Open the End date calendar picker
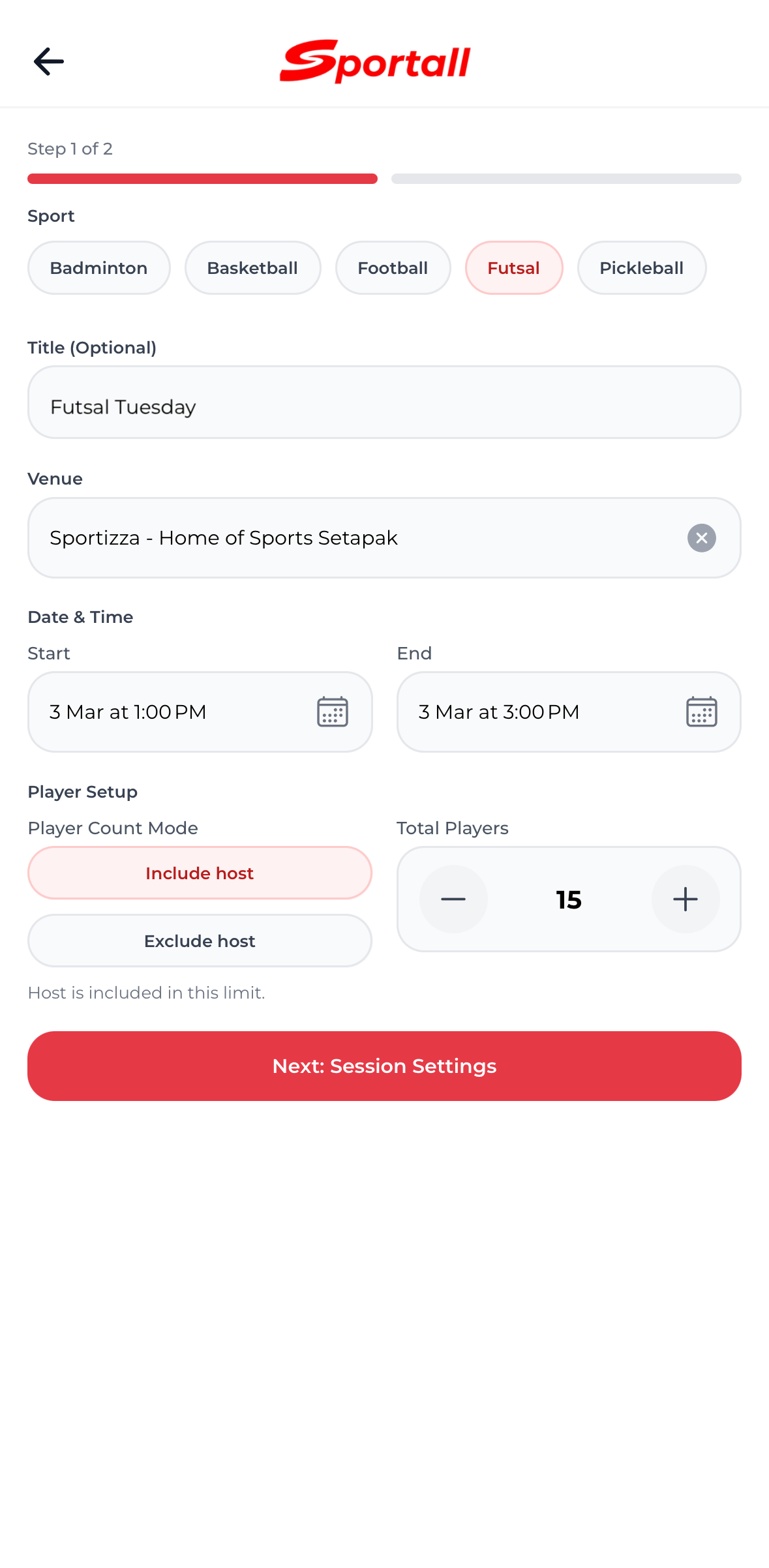 (701, 712)
